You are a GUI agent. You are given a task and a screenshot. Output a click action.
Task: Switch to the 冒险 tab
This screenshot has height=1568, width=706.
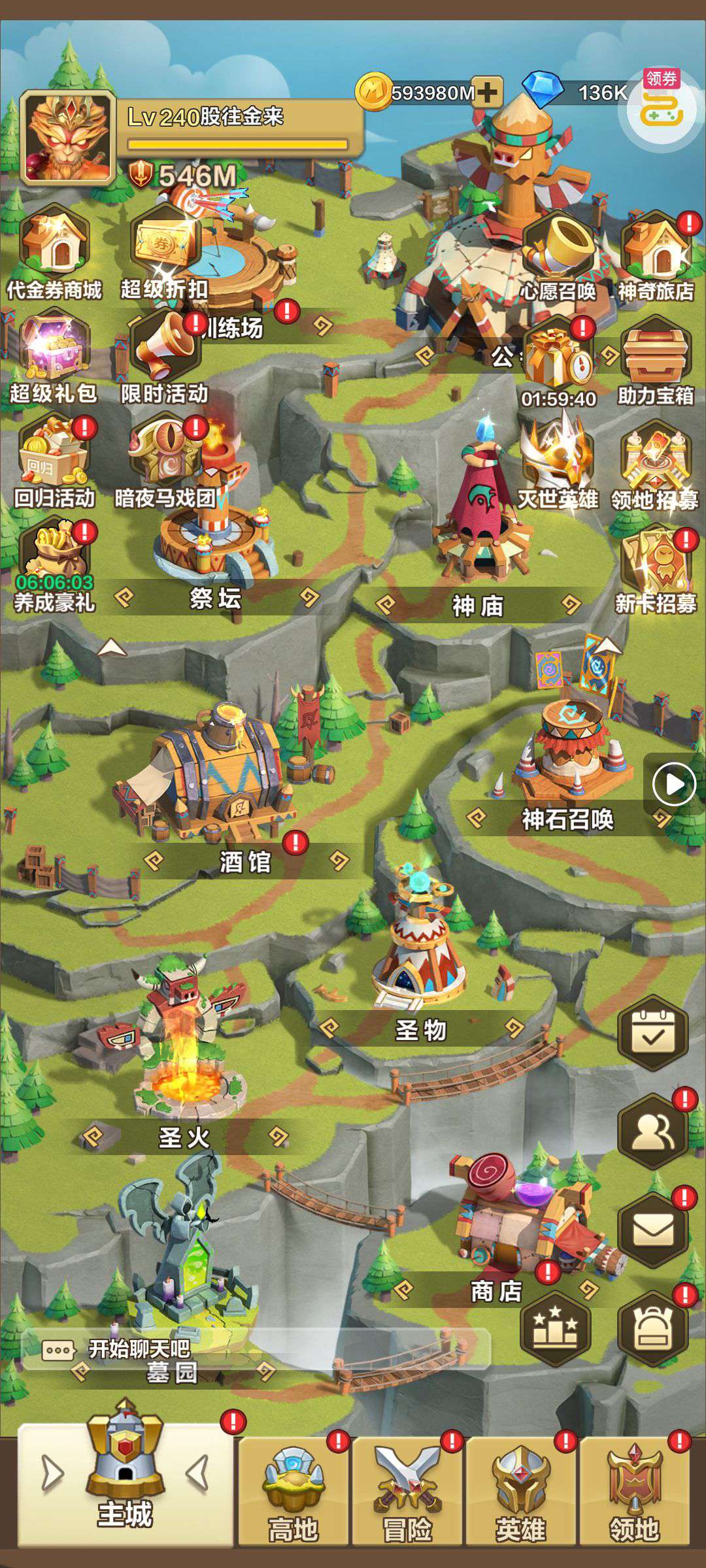[x=407, y=1495]
